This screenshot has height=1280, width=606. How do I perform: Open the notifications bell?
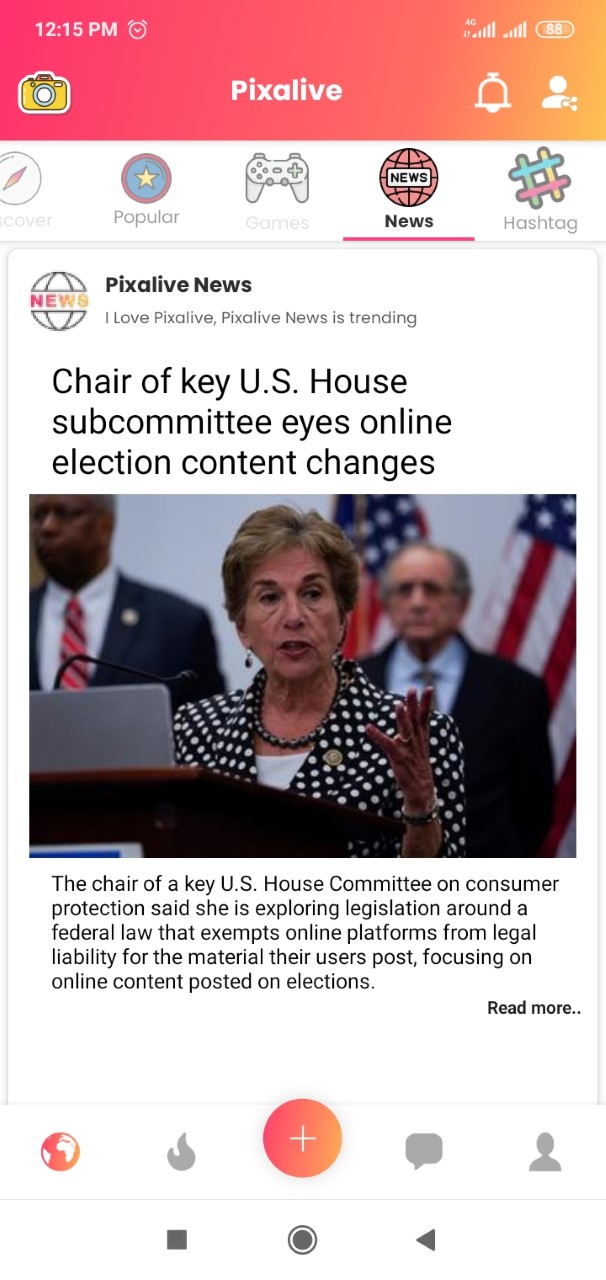pyautogui.click(x=491, y=93)
